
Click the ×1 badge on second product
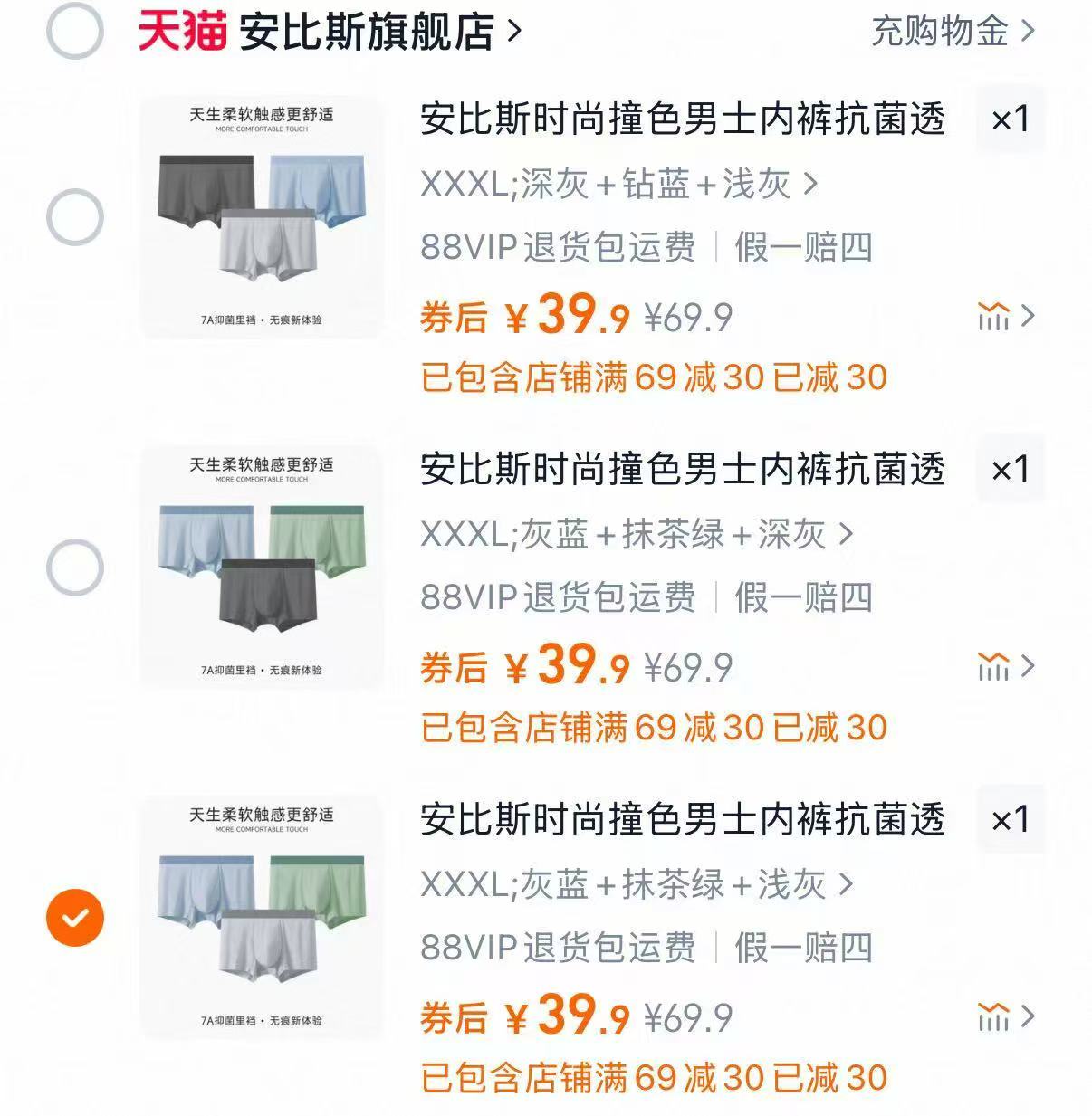pos(1008,469)
